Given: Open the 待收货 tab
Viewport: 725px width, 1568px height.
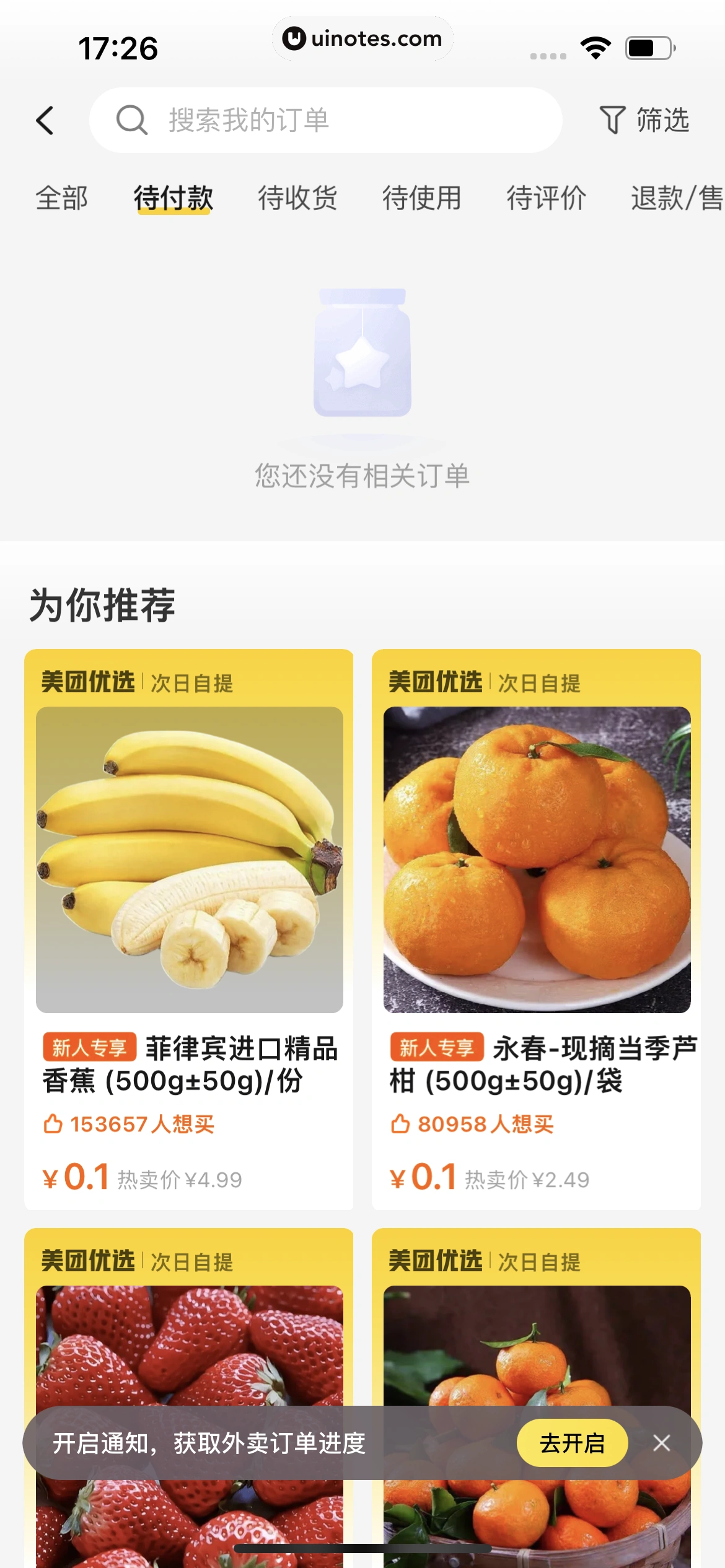Looking at the screenshot, I should click(298, 198).
